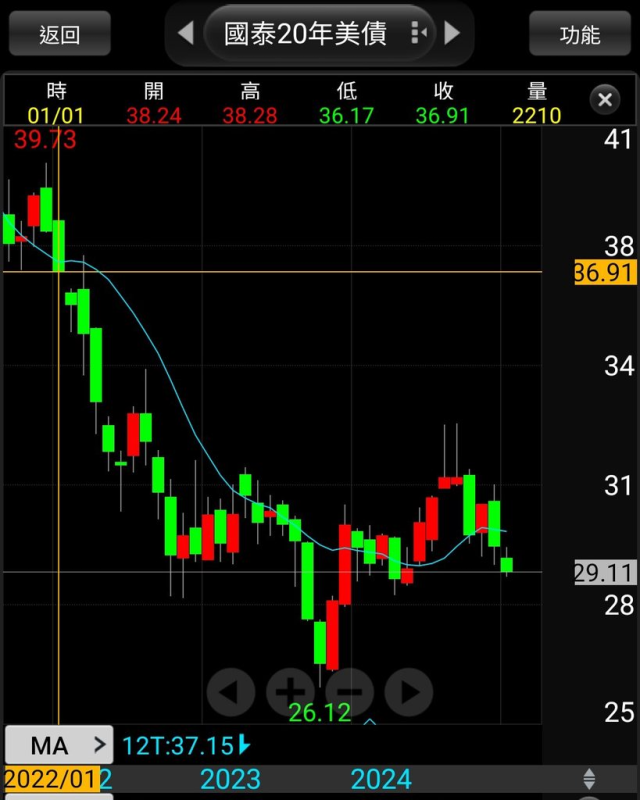Zoom in the chart with plus
Viewport: 640px width, 800px height.
[290, 691]
